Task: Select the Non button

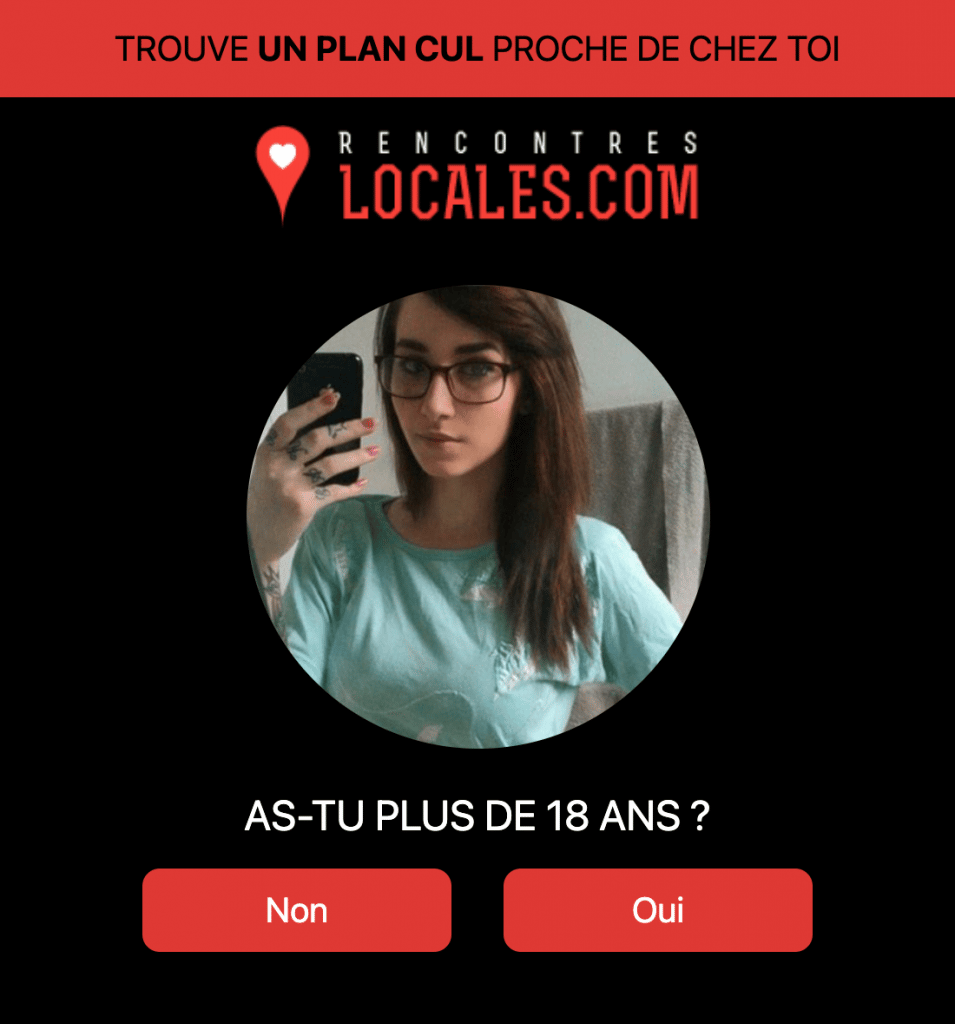Action: point(296,910)
